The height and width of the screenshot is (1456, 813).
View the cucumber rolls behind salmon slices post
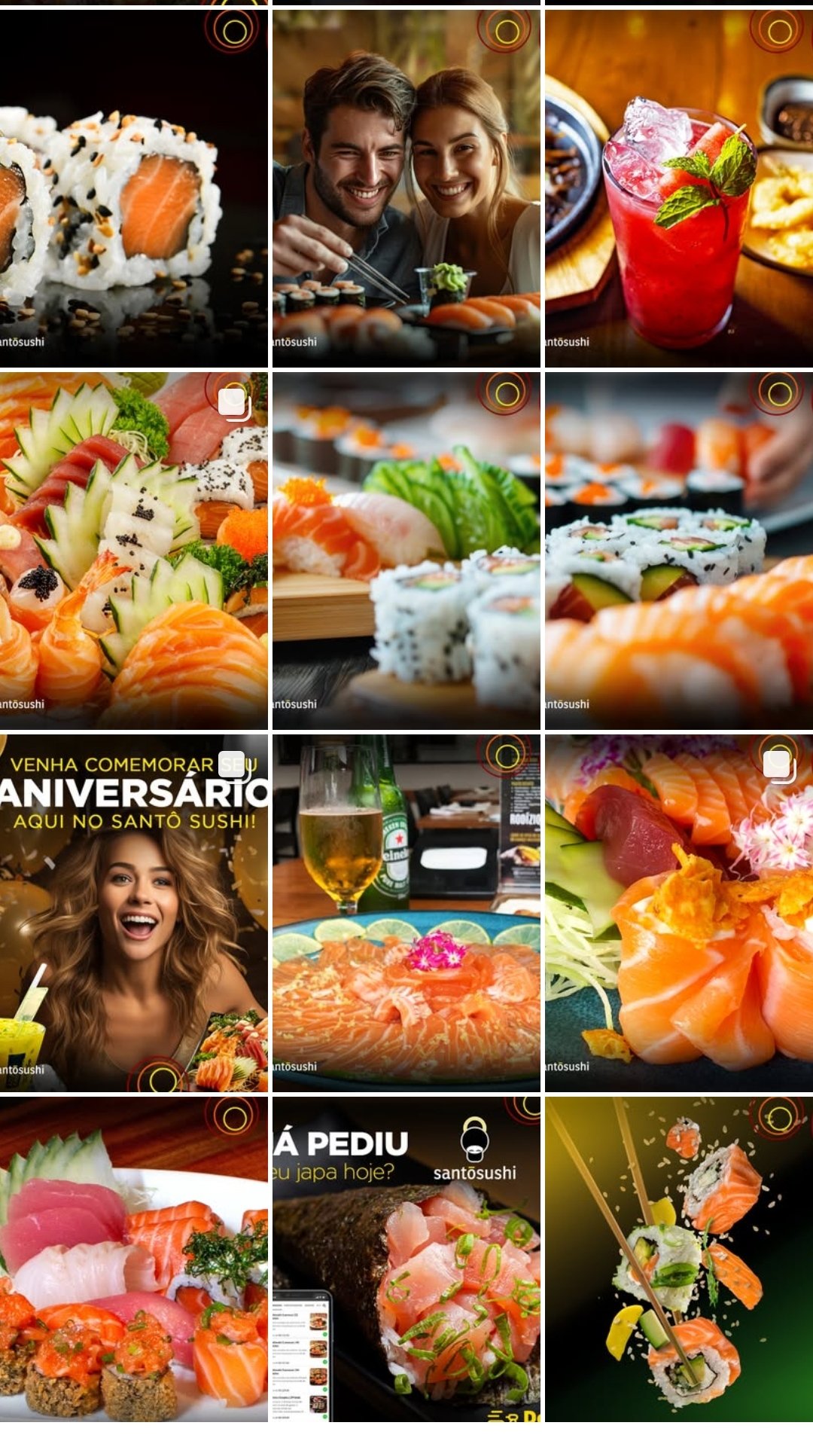[x=678, y=551]
